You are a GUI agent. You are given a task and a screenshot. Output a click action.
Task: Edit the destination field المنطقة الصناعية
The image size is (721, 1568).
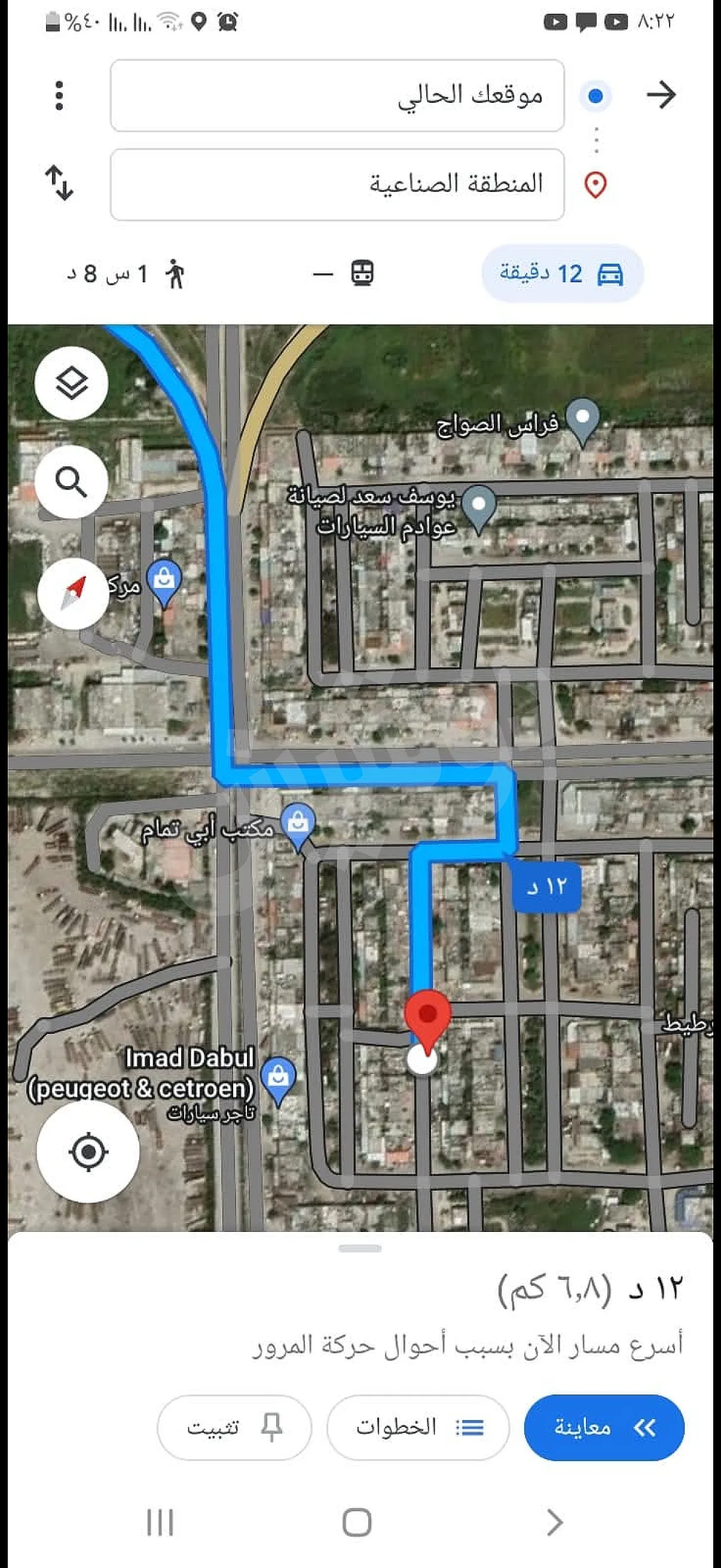(337, 184)
